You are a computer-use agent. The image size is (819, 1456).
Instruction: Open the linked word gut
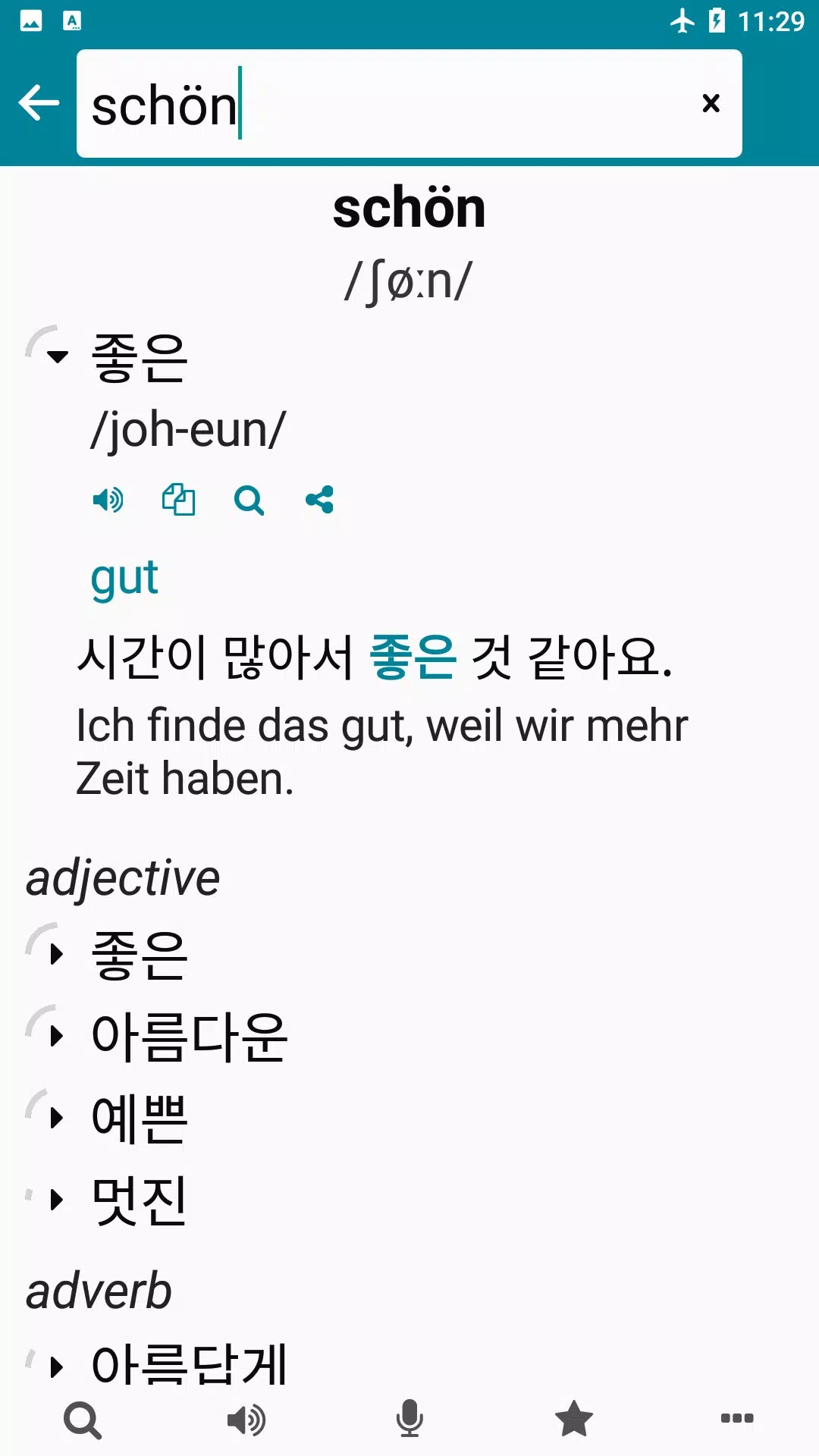point(124,578)
